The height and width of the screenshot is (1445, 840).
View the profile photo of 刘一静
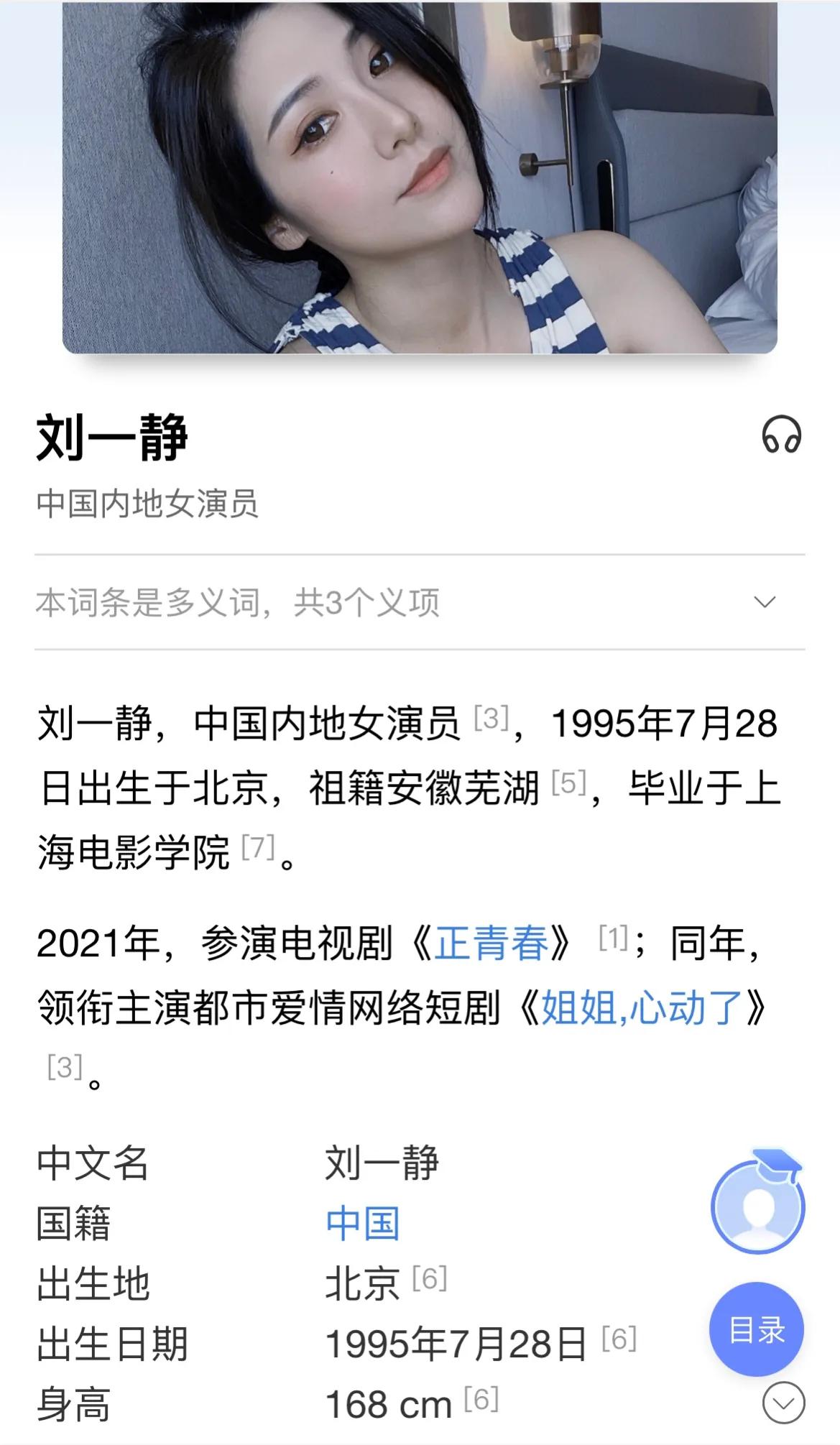click(x=420, y=180)
